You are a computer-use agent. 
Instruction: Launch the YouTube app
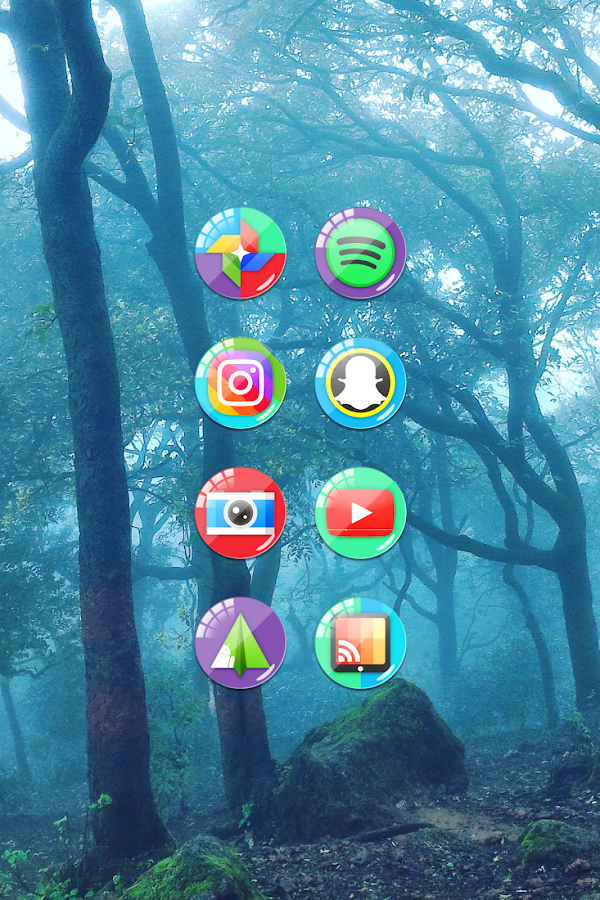(360, 513)
